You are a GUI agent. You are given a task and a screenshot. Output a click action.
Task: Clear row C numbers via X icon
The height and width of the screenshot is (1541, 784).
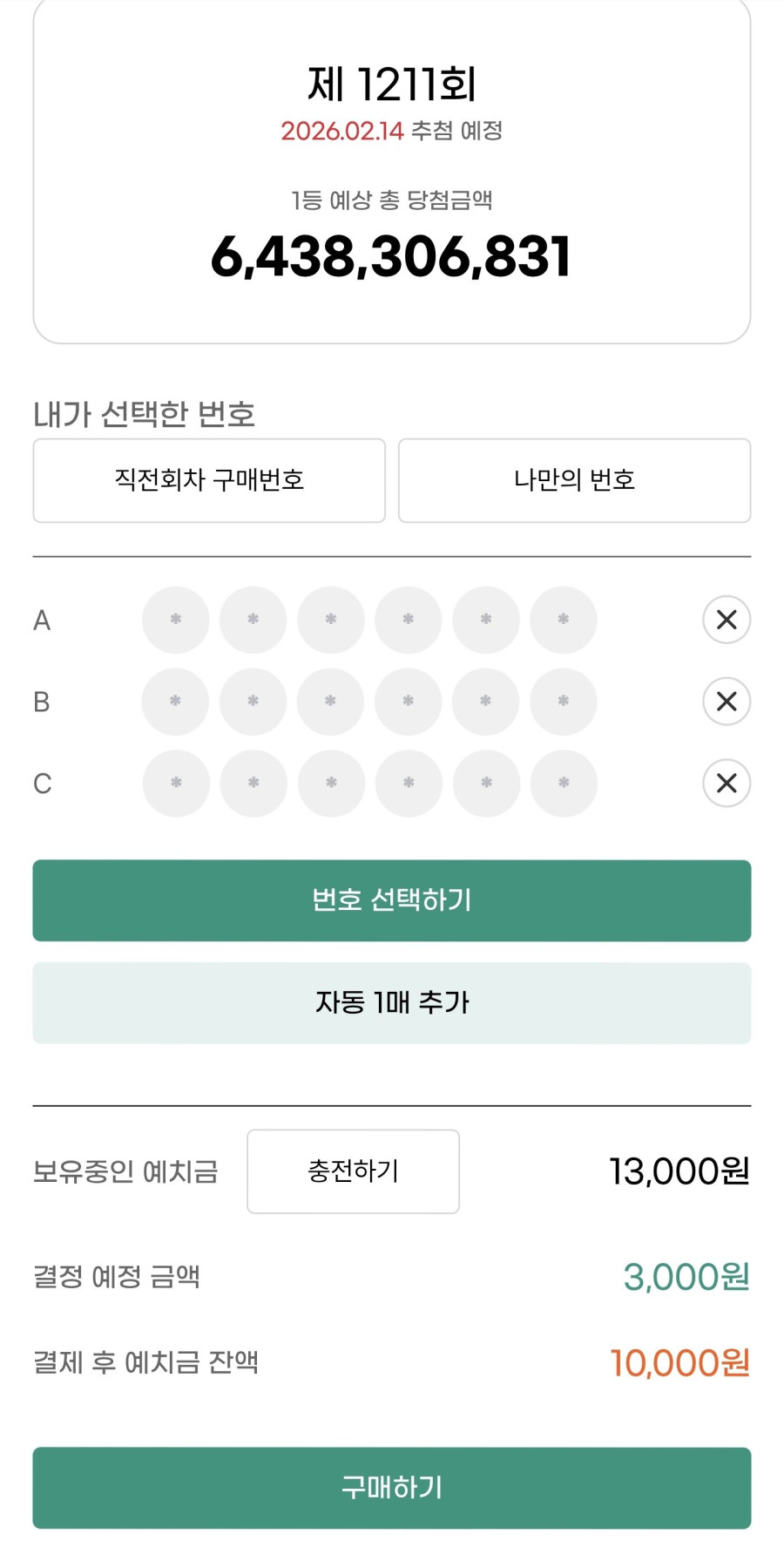pyautogui.click(x=726, y=783)
